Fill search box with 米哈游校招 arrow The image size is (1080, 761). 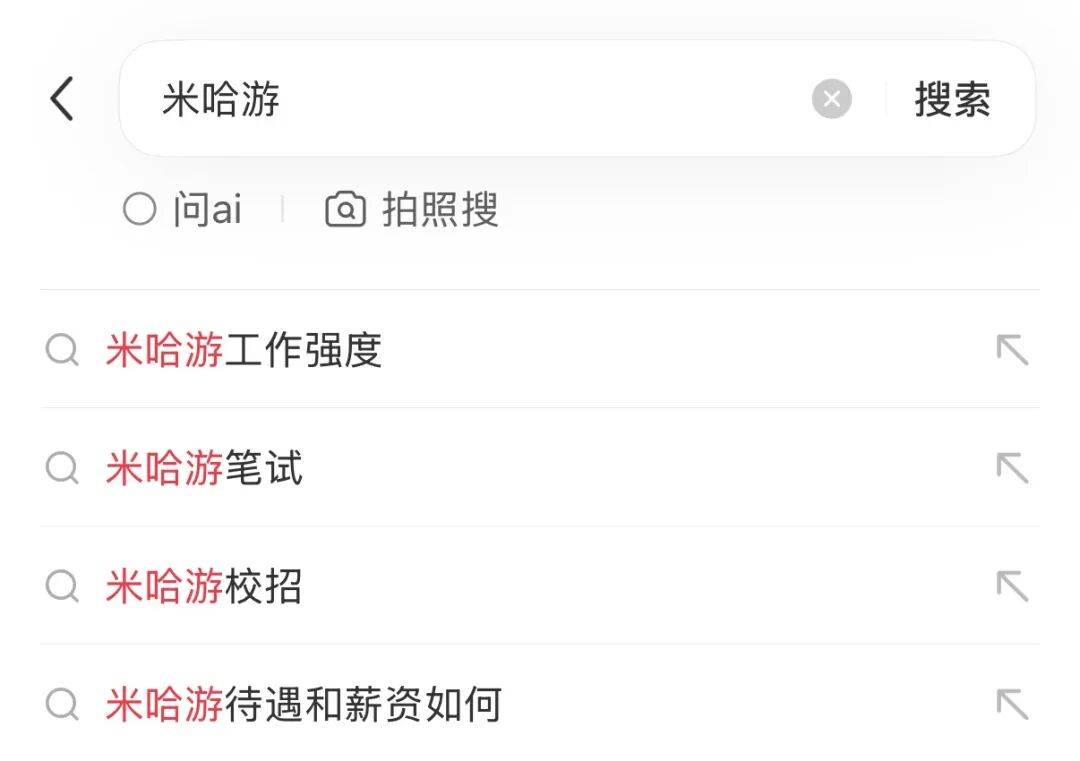point(1012,587)
